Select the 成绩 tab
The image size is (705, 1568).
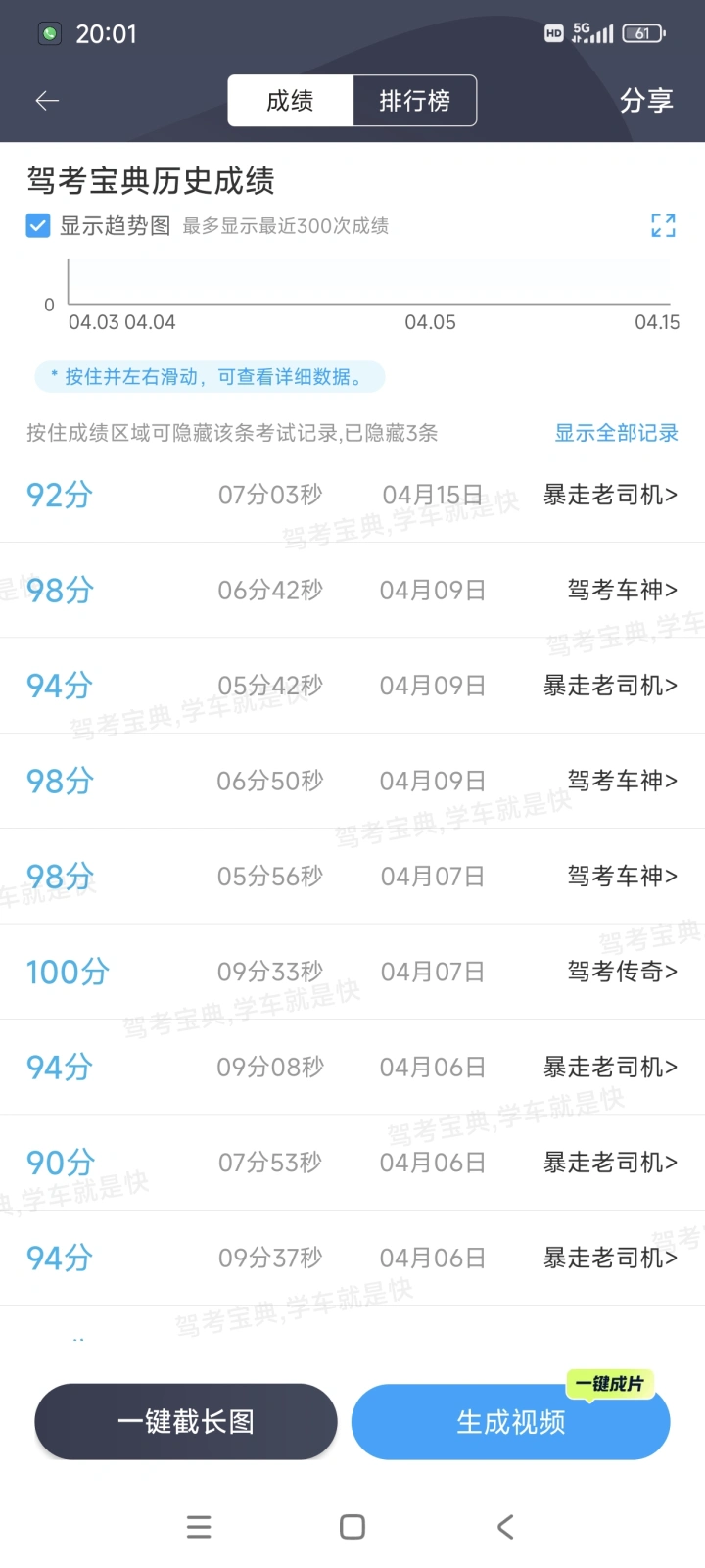pos(290,101)
